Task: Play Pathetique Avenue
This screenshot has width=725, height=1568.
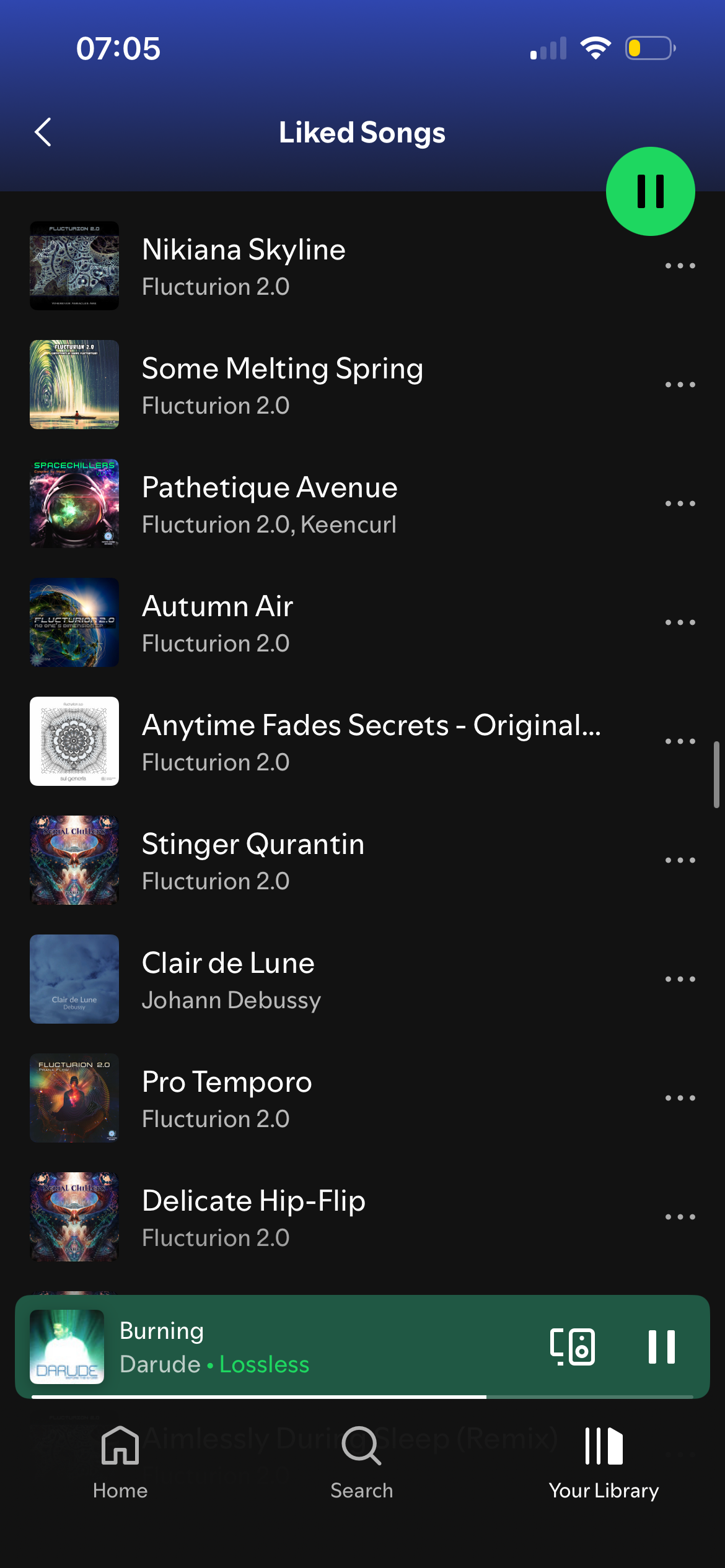Action: pyautogui.click(x=270, y=503)
